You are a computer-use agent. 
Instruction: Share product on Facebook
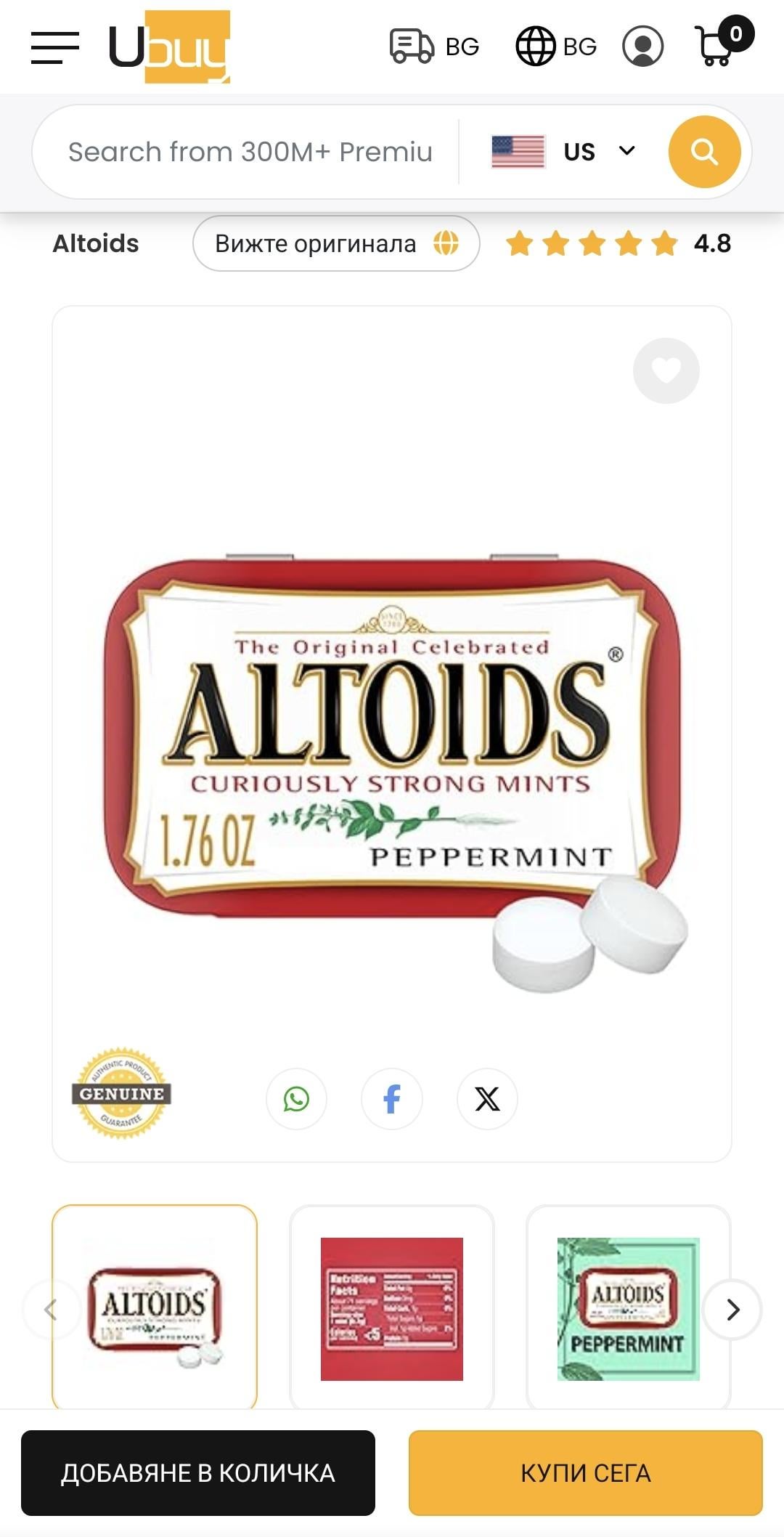(392, 1099)
